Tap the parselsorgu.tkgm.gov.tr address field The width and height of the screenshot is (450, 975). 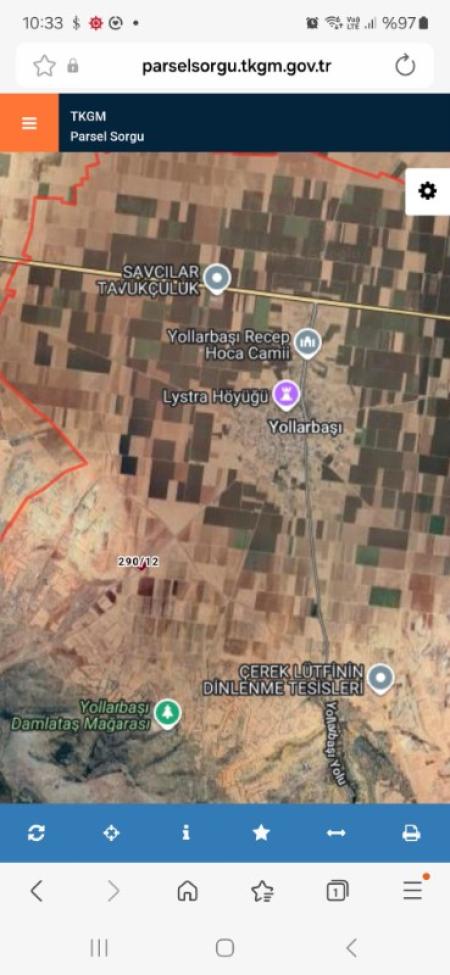(236, 66)
